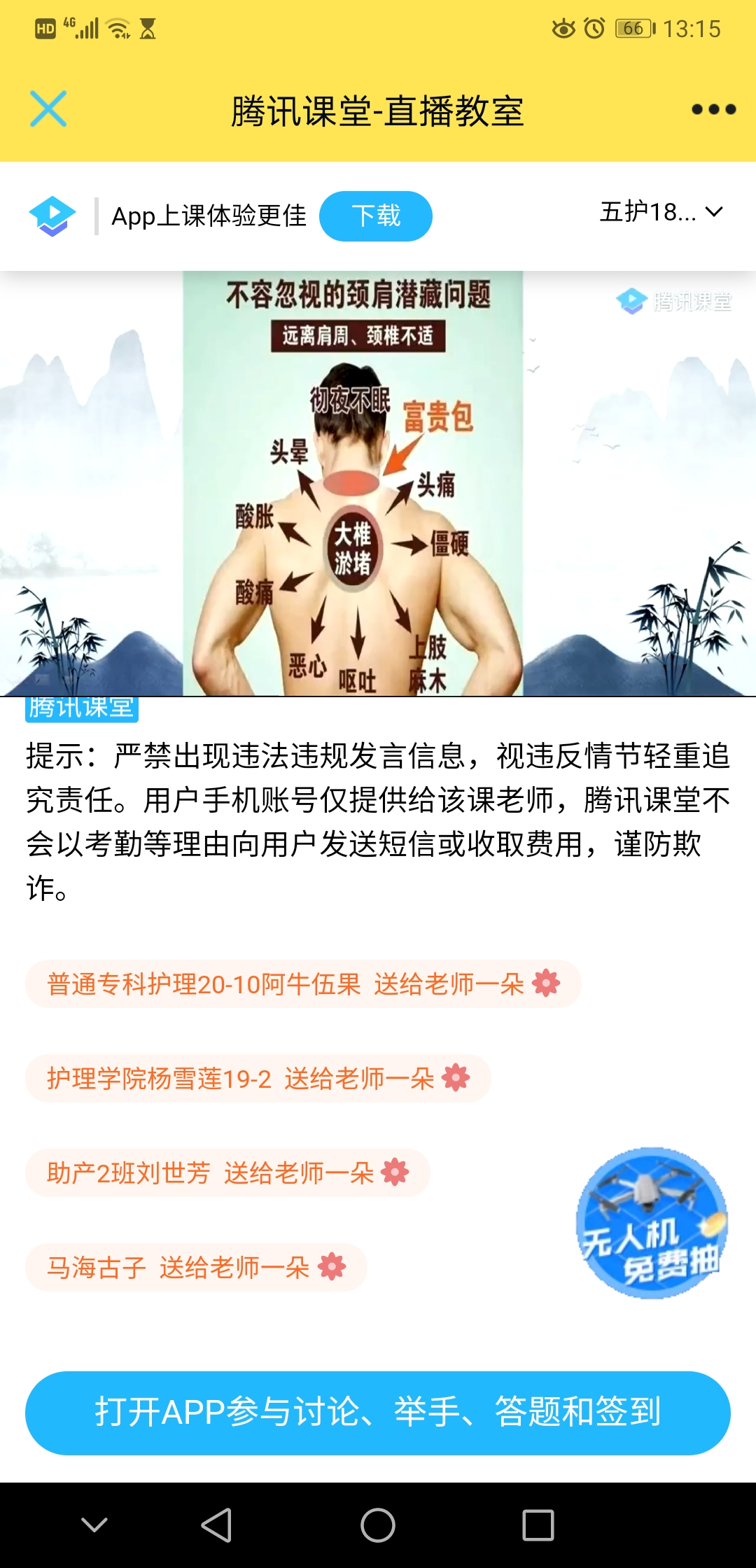Open the 无人机免费抽 promo badge
756x1568 pixels.
652,1223
